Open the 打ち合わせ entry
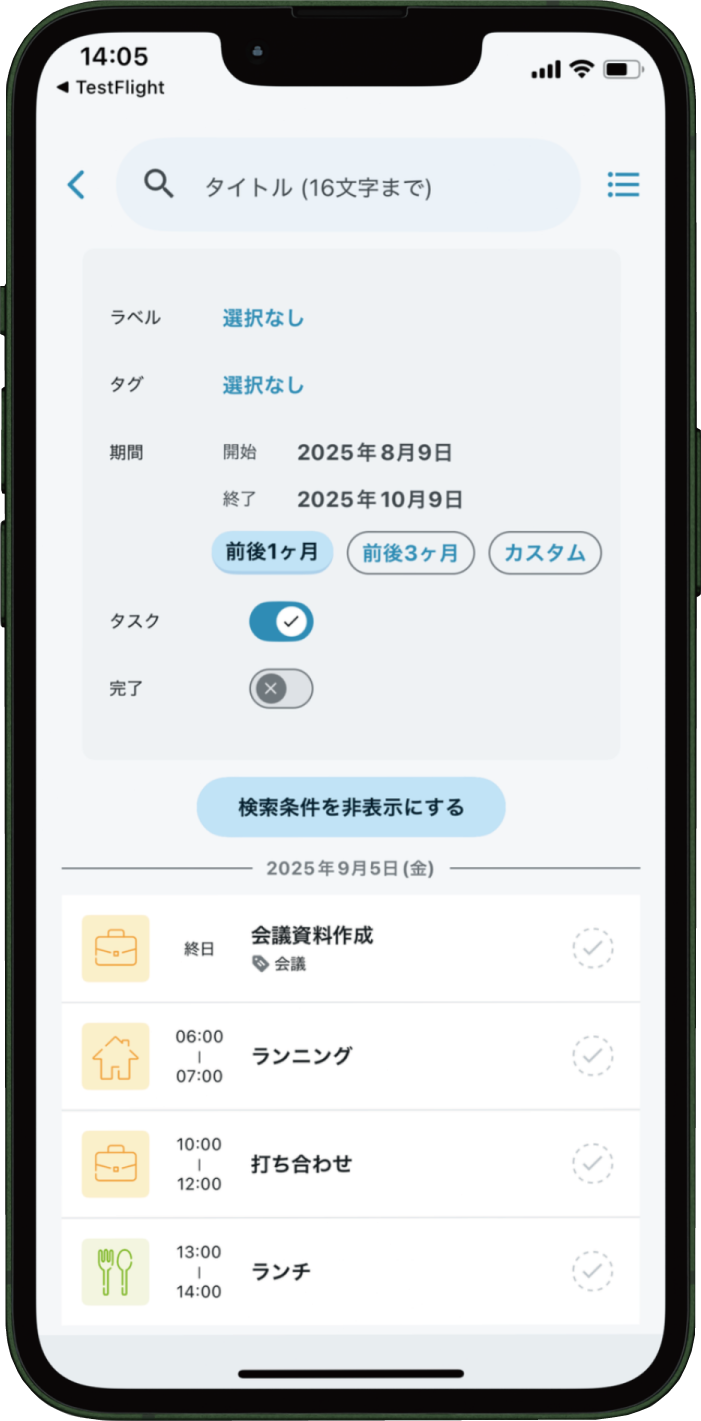The image size is (701, 1421). coord(350,1164)
